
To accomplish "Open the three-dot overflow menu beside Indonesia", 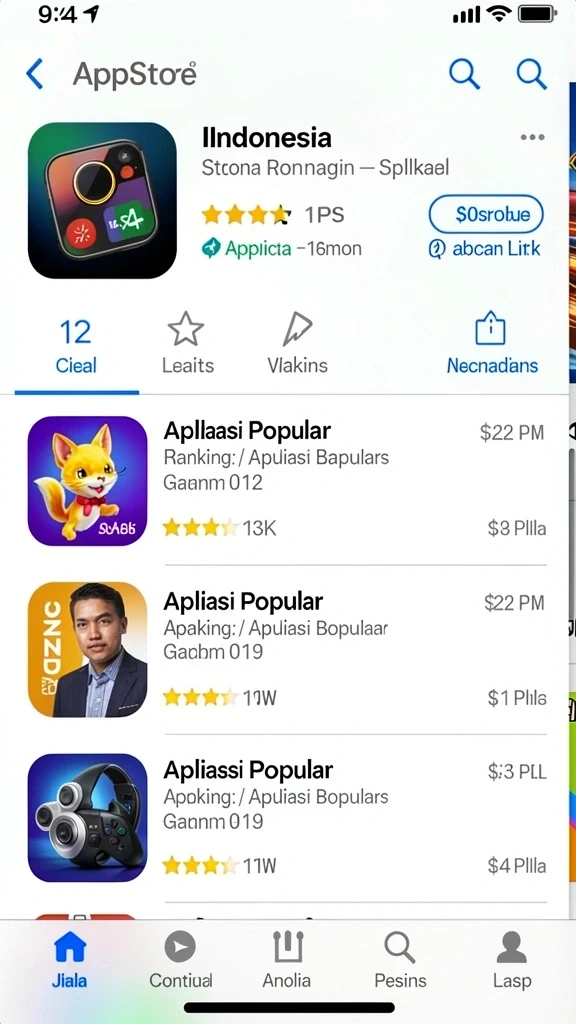I will pos(532,137).
